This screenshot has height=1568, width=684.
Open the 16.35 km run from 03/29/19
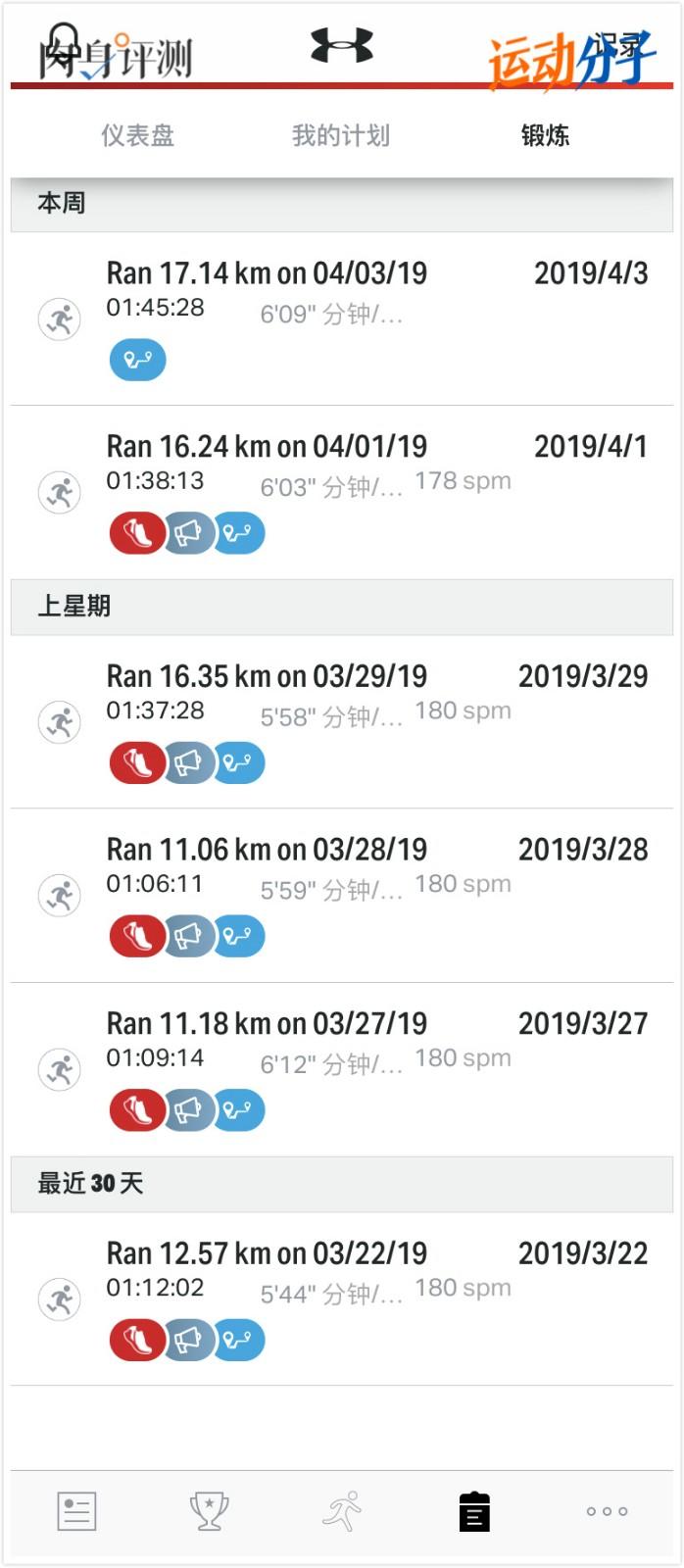[267, 676]
